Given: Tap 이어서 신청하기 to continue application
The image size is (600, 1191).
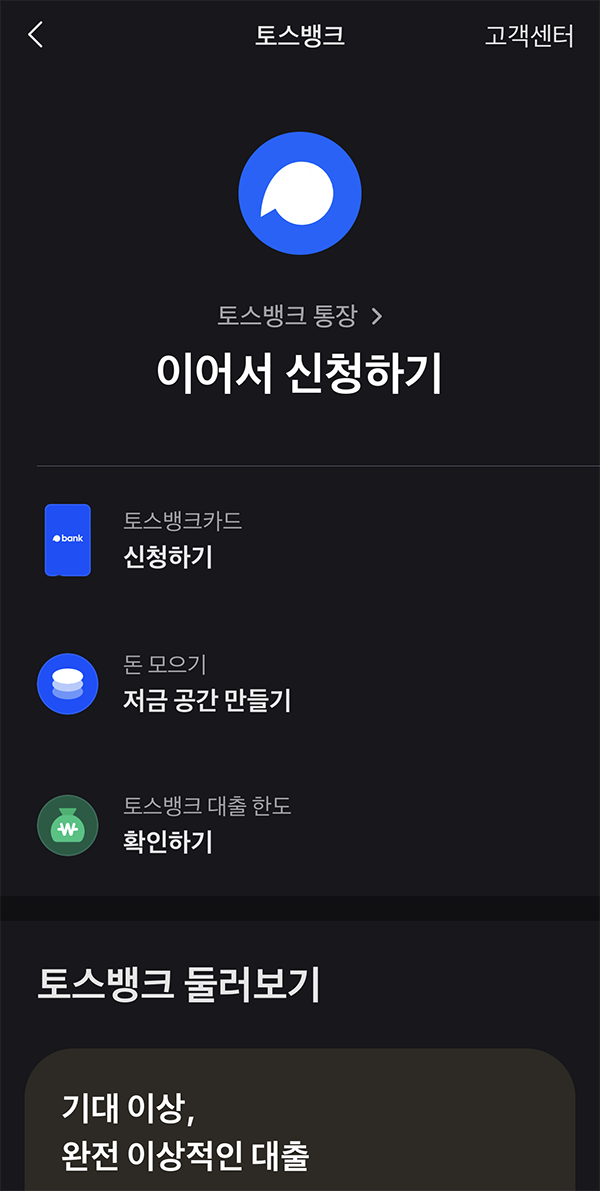Looking at the screenshot, I should click(300, 374).
